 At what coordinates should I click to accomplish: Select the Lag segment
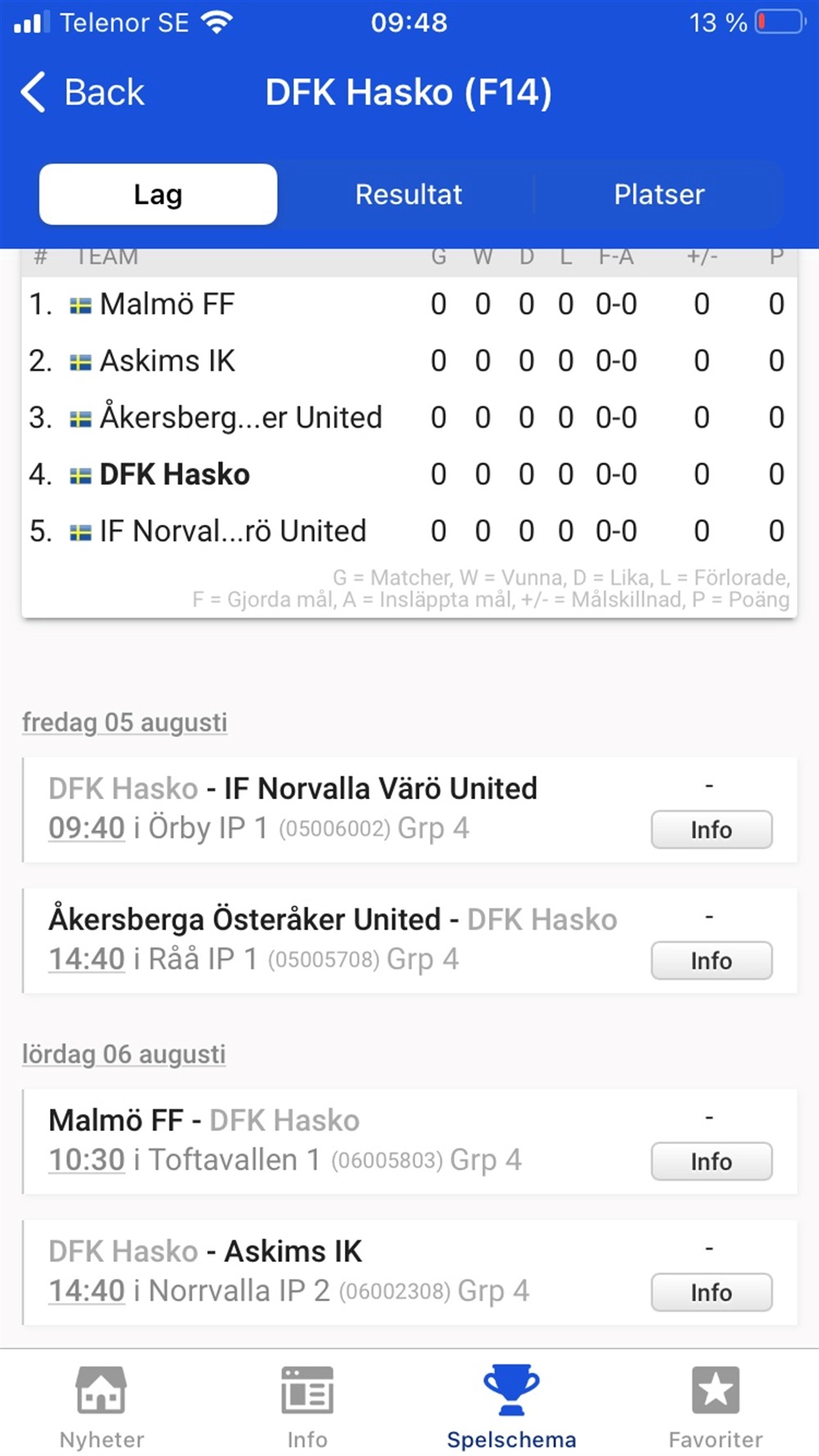158,194
